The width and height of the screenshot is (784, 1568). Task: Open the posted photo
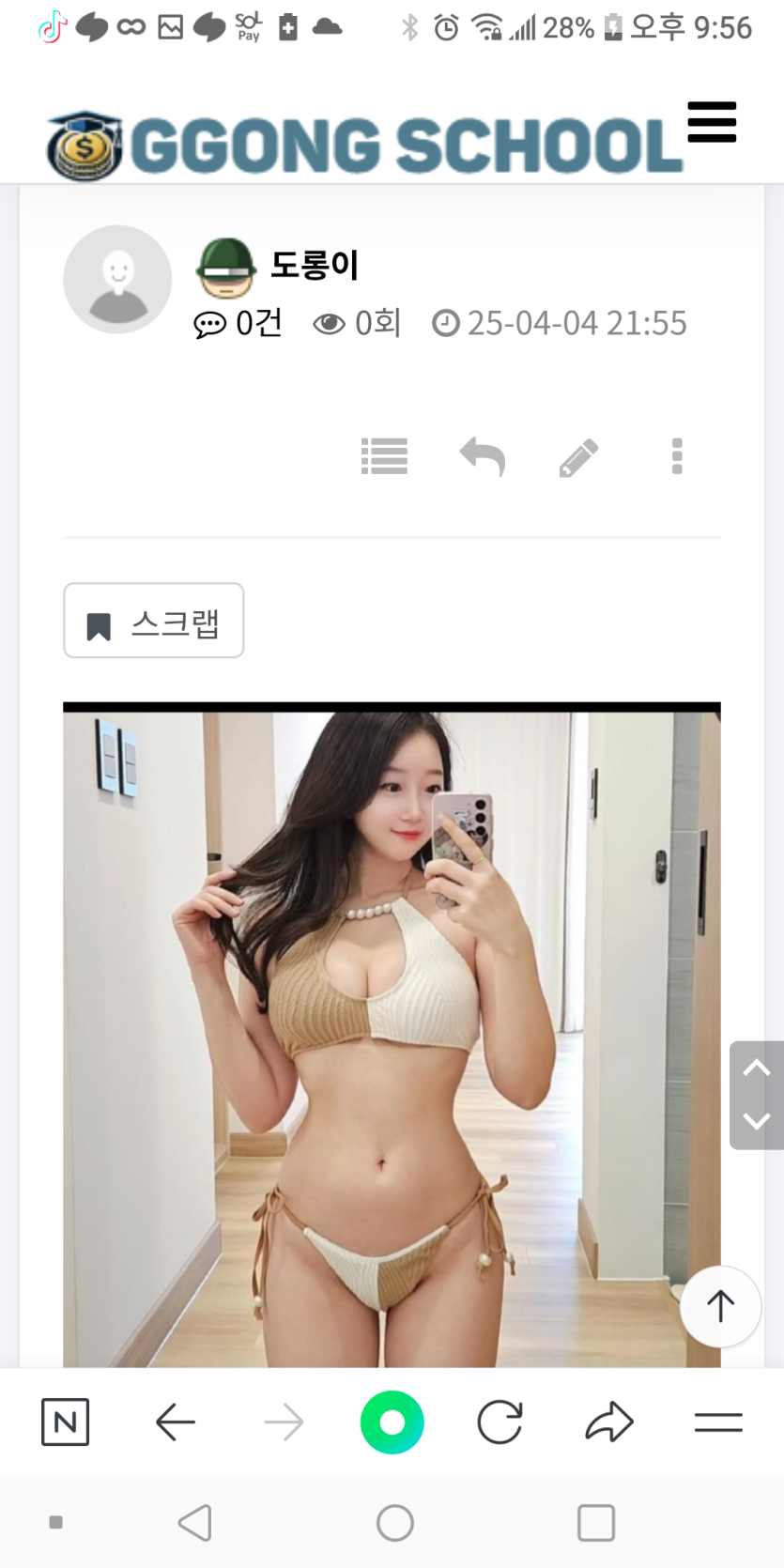pyautogui.click(x=392, y=1033)
